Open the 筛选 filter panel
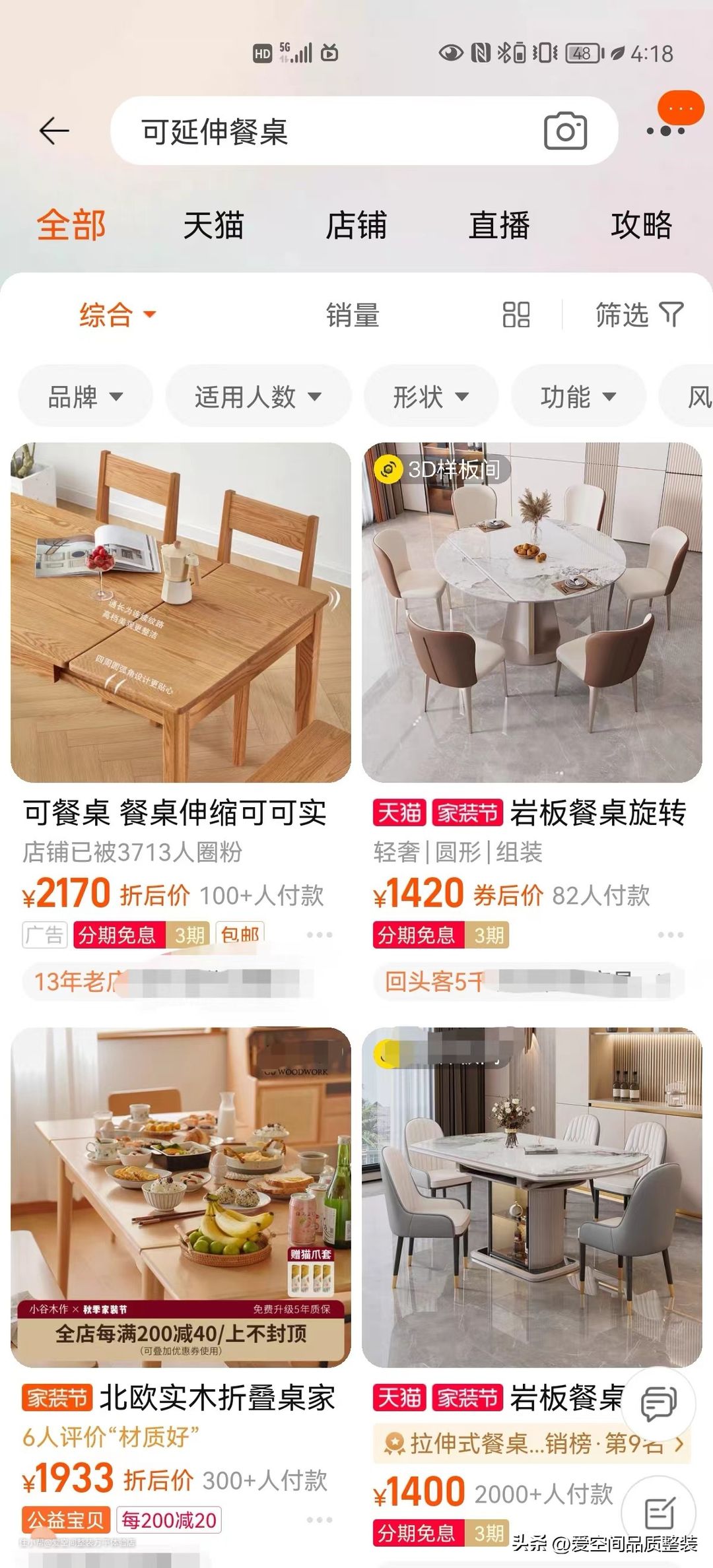This screenshot has height=1568, width=713. point(638,315)
